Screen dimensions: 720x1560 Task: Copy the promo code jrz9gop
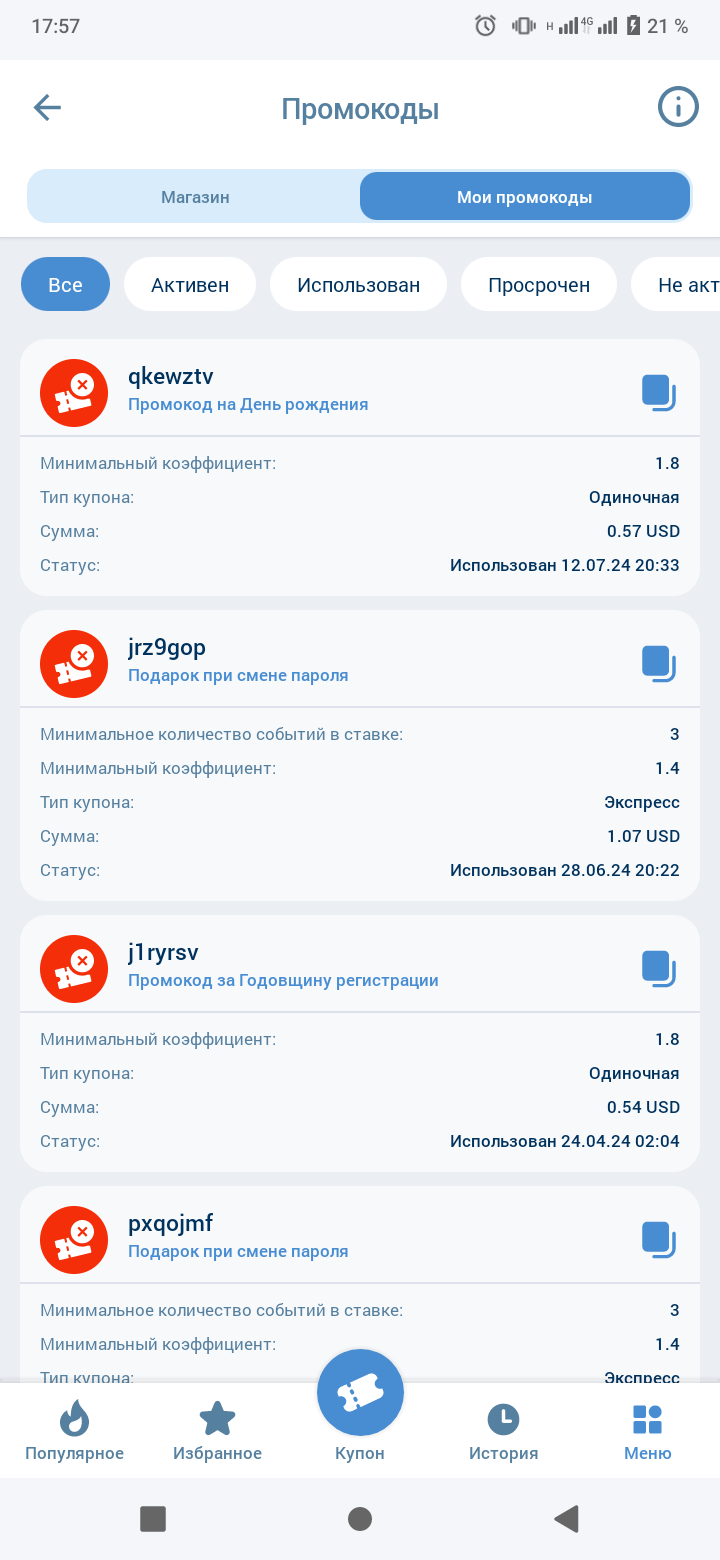point(658,663)
